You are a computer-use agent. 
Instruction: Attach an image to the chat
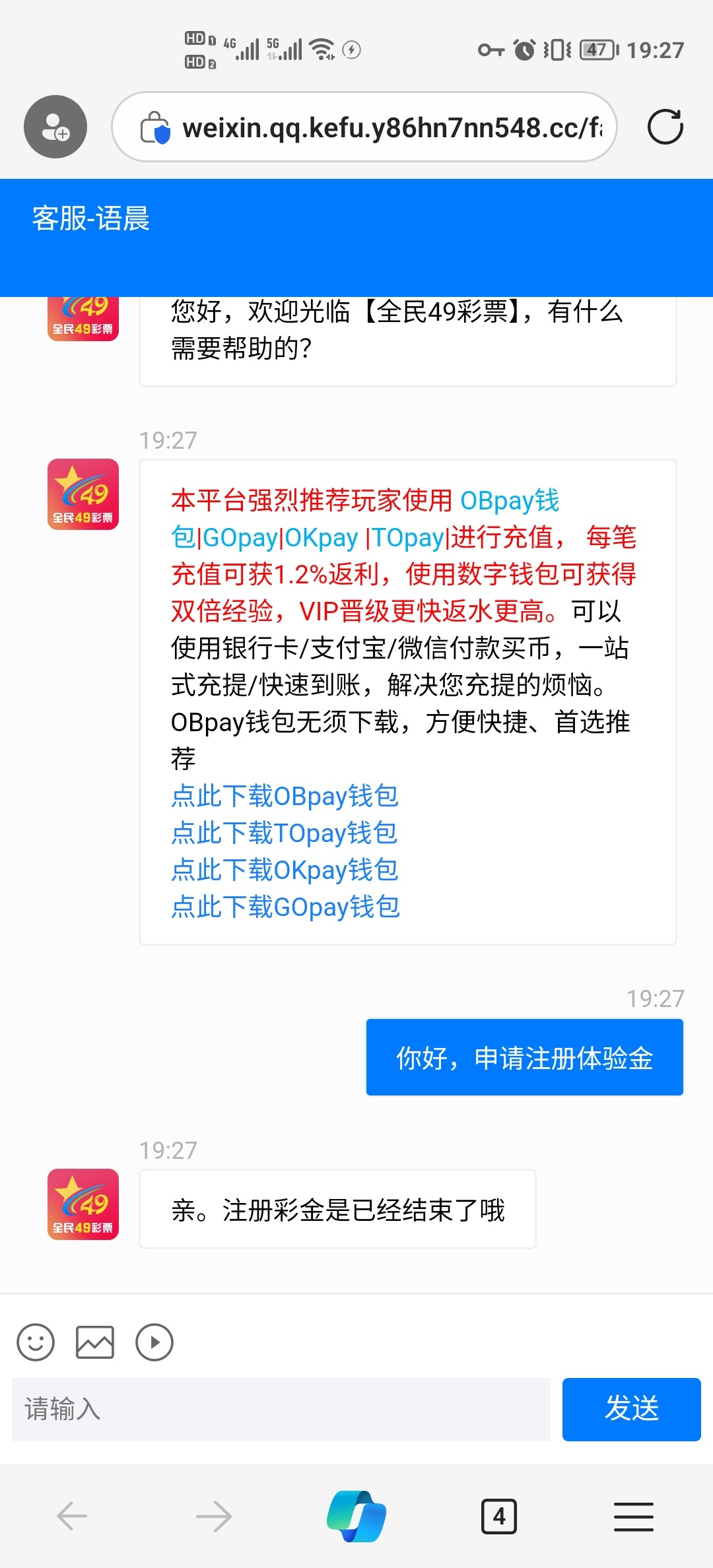click(x=95, y=1342)
